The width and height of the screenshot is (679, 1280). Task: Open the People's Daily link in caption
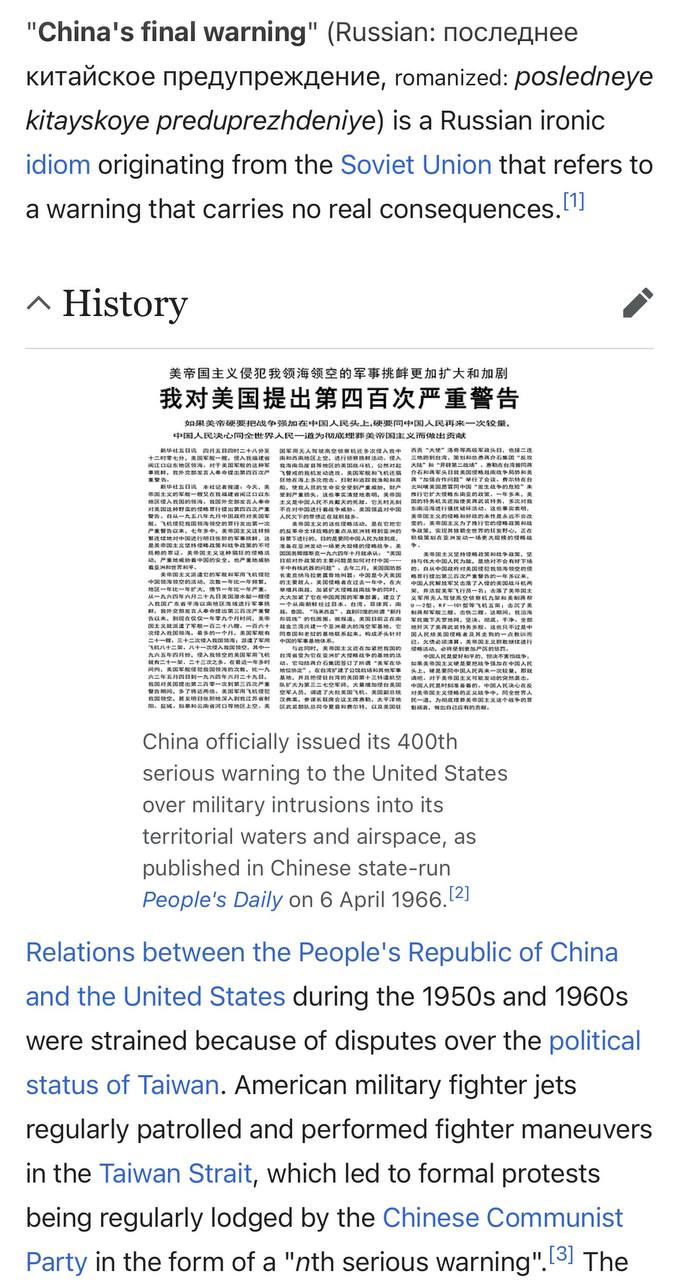(212, 899)
